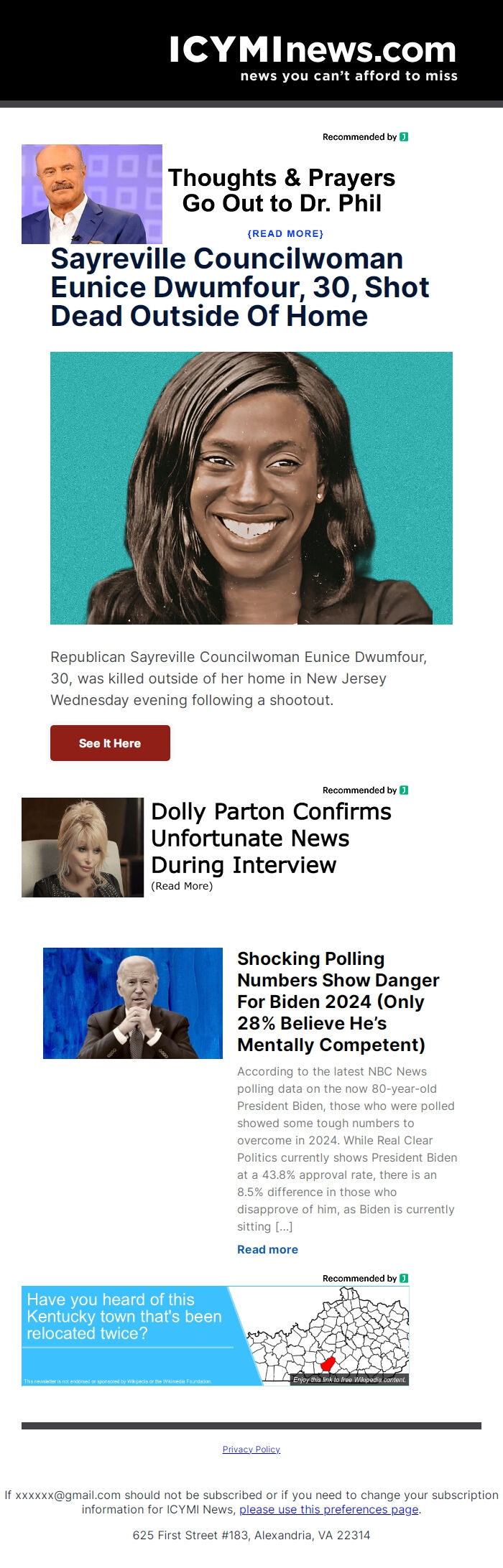This screenshot has width=503, height=1568.
Task: Tap Read more under Biden polling story
Action: (x=267, y=1249)
